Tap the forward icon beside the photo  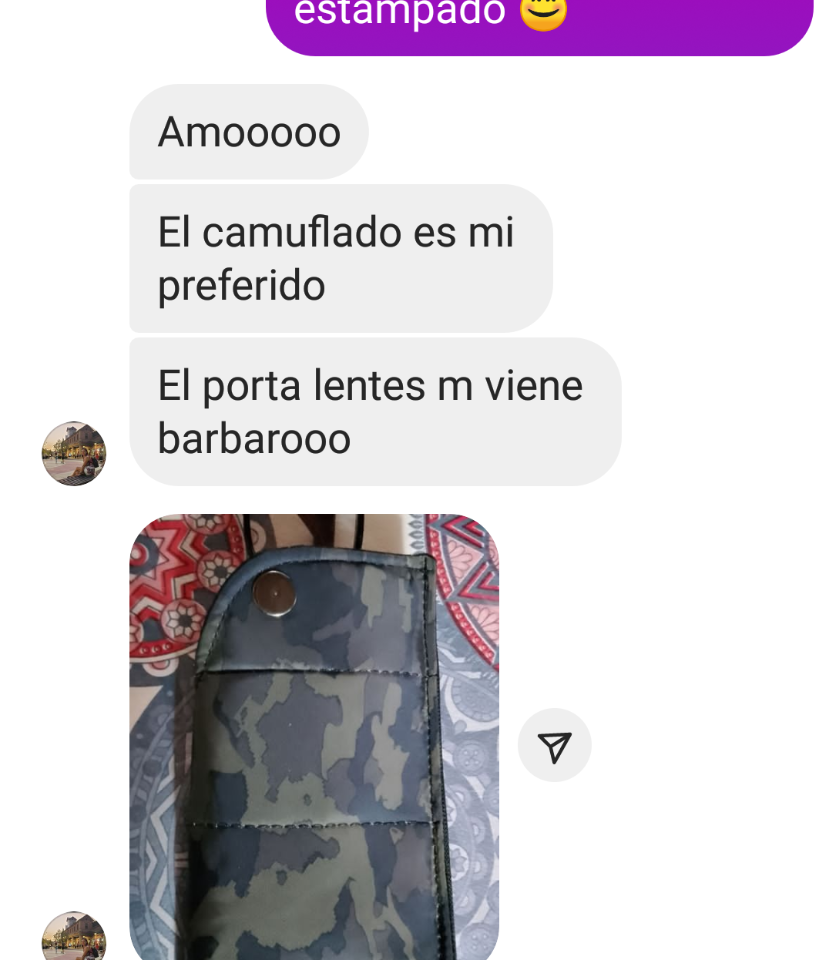pos(555,745)
